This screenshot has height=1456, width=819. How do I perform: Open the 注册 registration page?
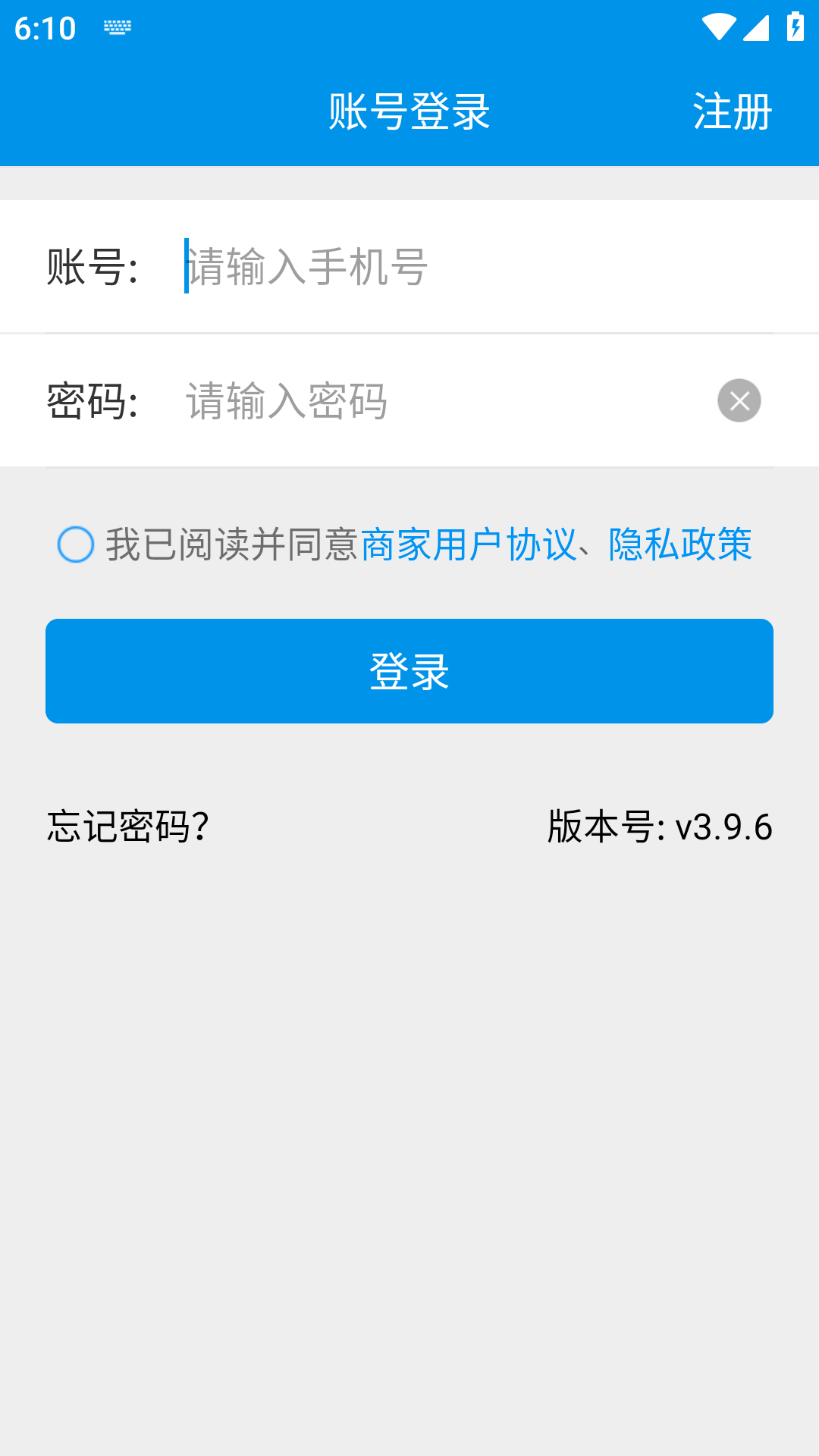coord(732,111)
